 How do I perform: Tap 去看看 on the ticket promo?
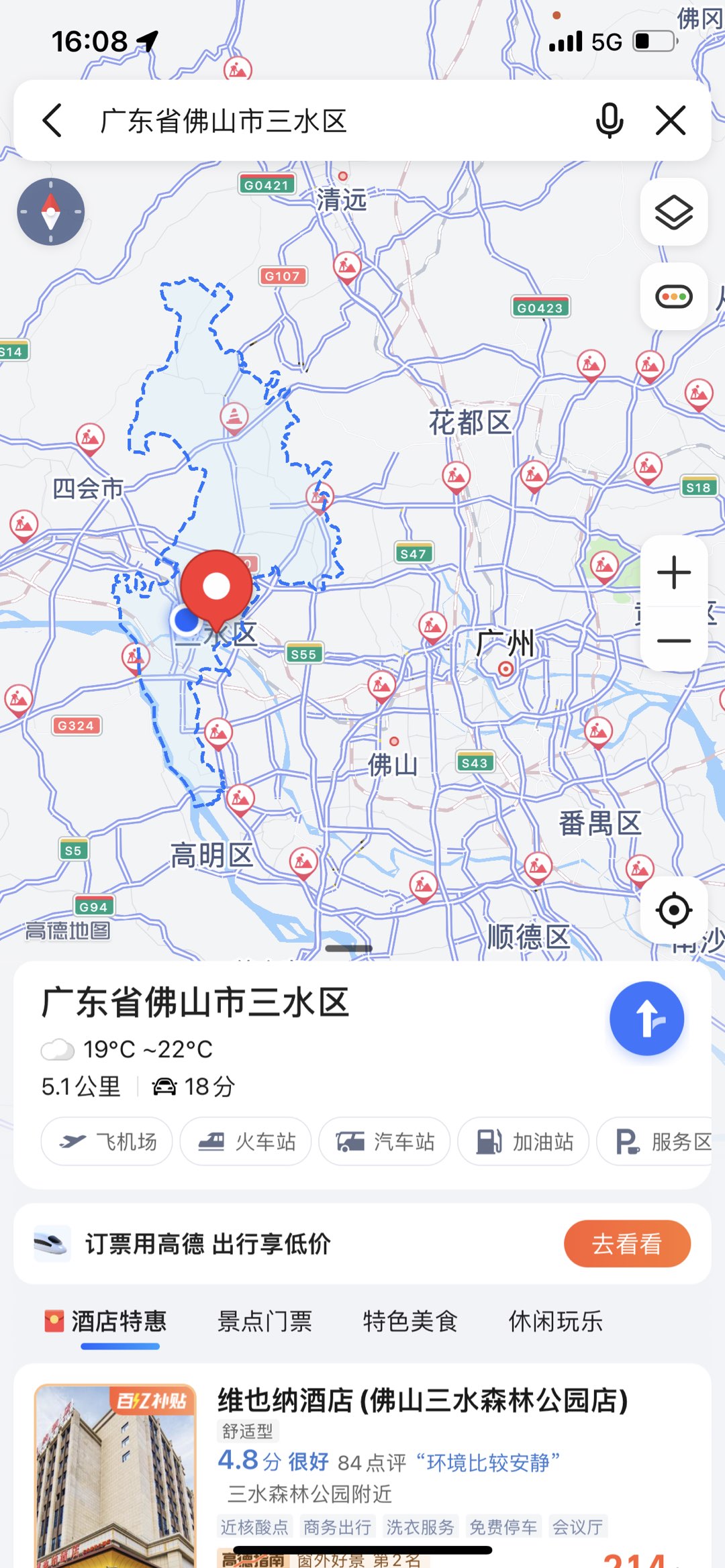(627, 1244)
